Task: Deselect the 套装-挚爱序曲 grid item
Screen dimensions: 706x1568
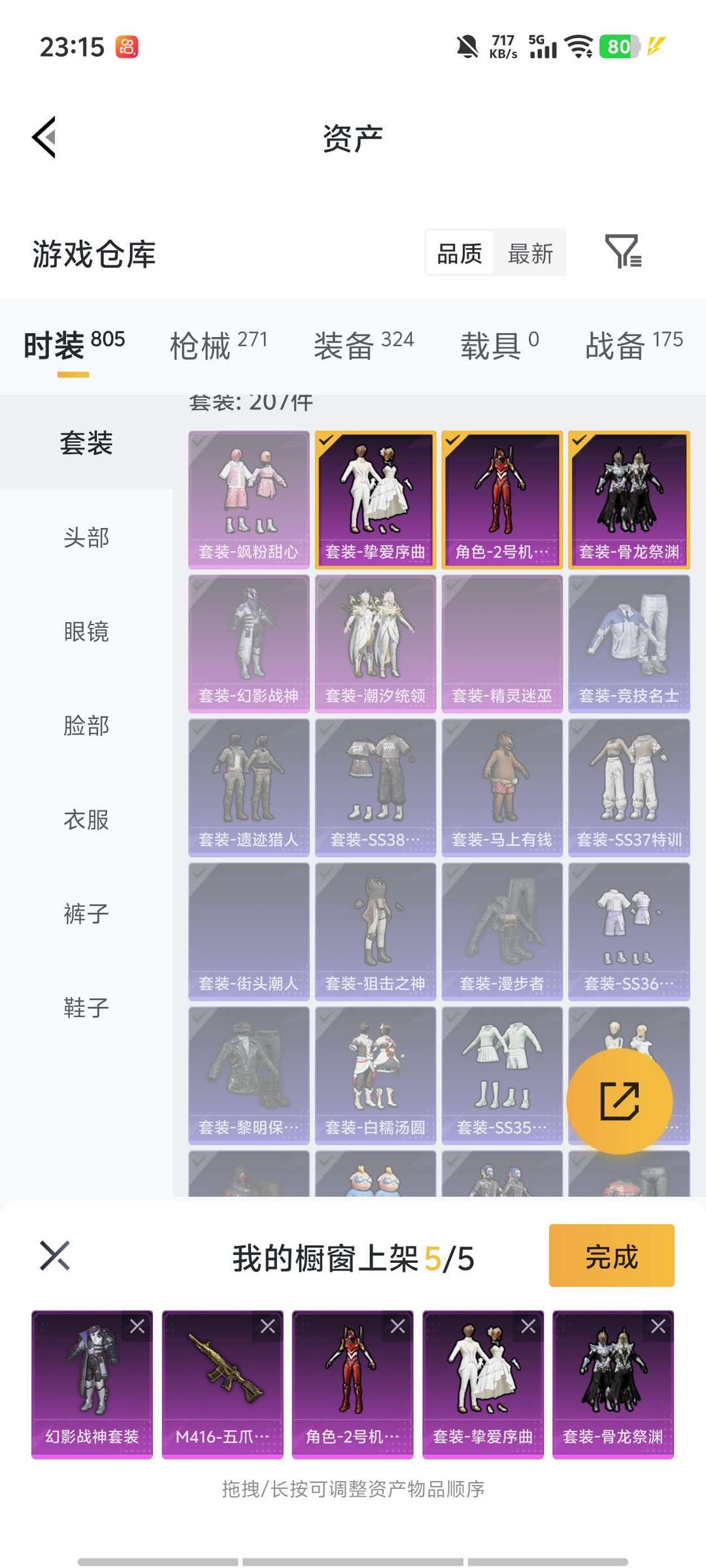Action: 375,500
